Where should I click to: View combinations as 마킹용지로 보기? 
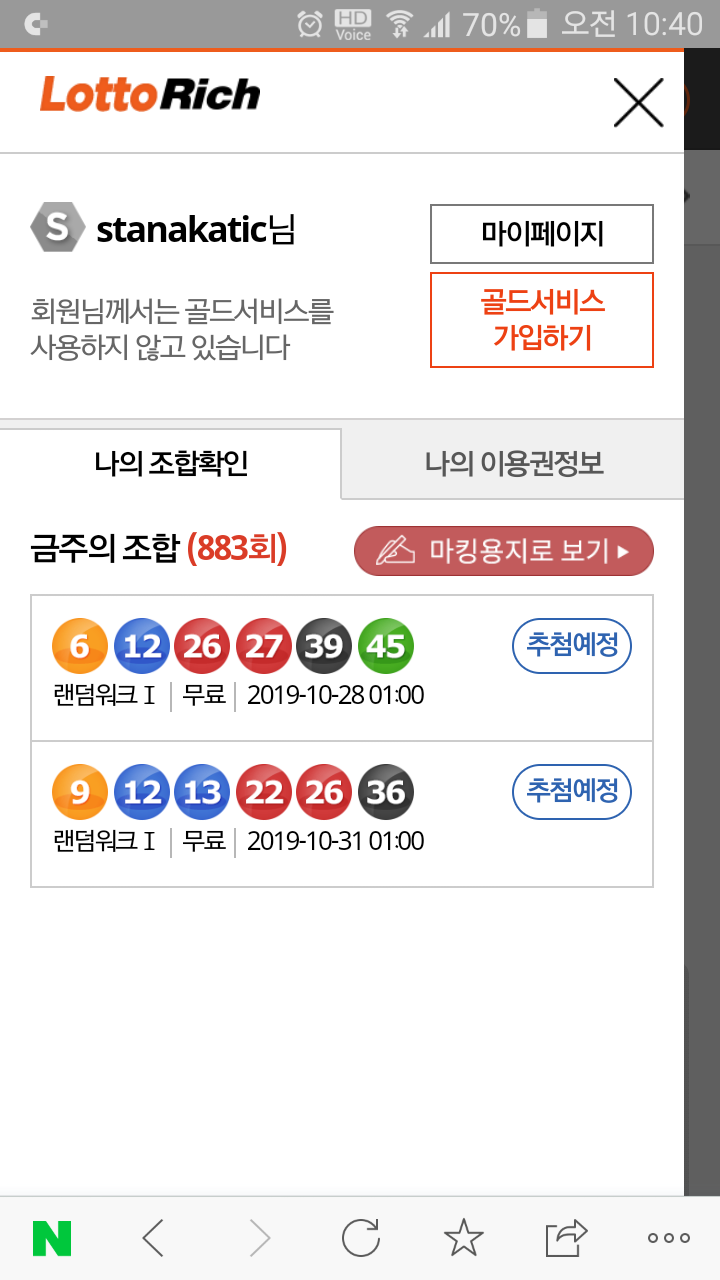[x=503, y=551]
